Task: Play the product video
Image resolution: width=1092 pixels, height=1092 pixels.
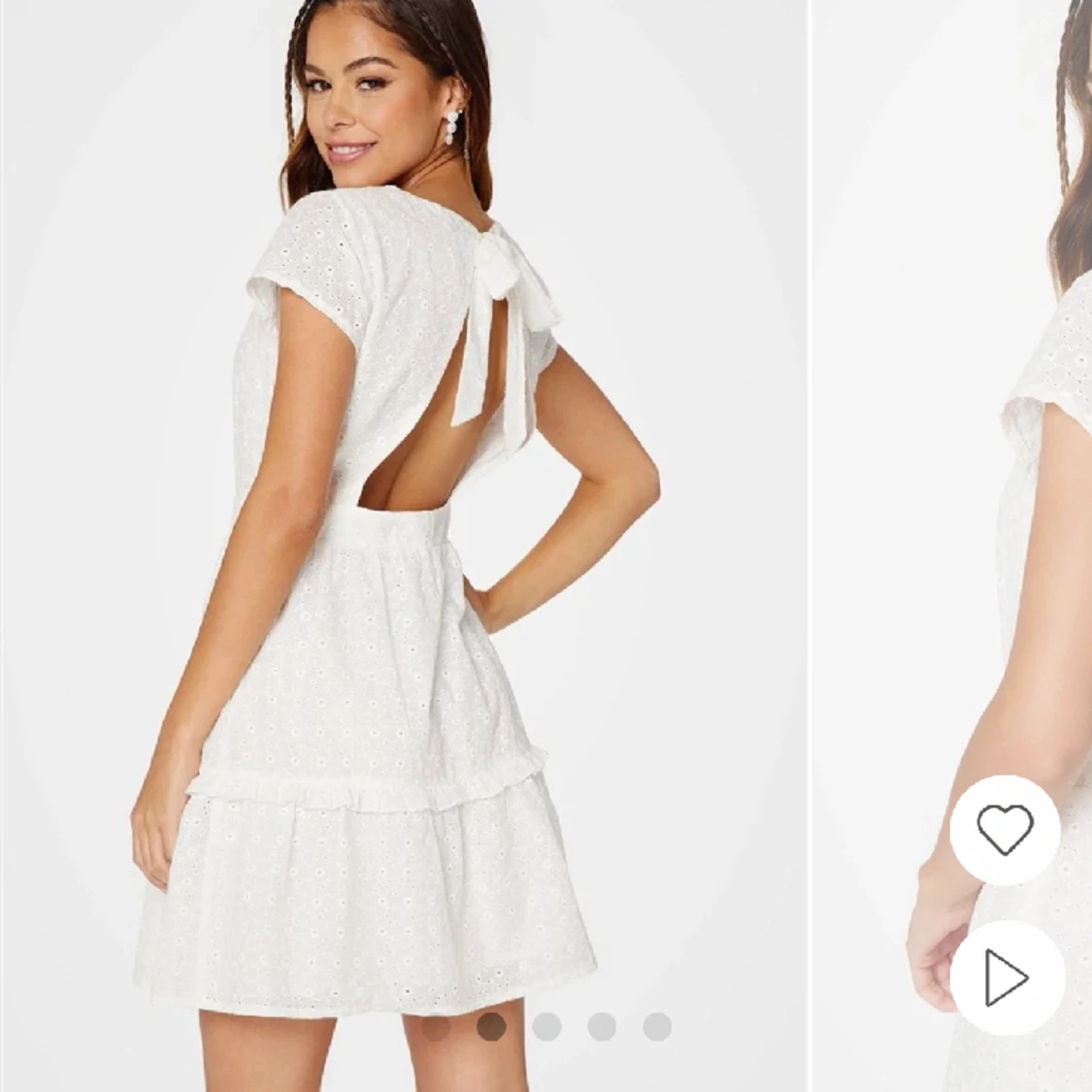Action: tap(1007, 976)
